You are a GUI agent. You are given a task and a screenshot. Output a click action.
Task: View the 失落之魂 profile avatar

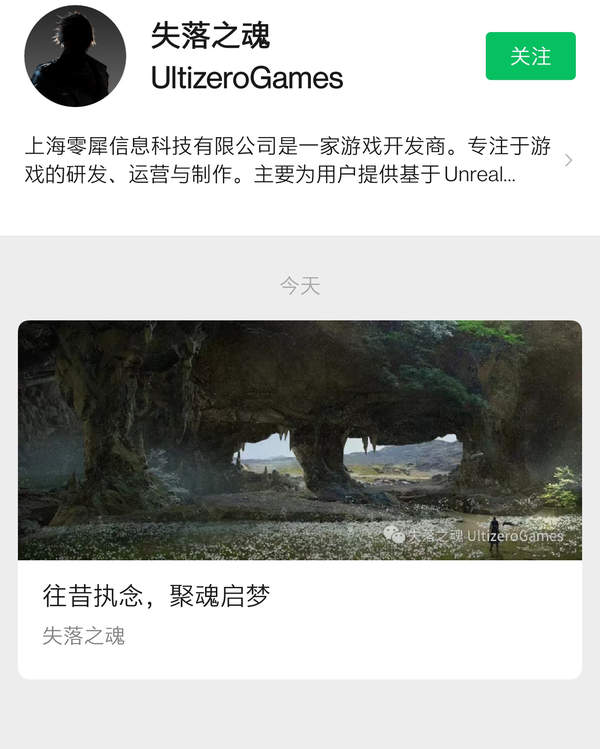click(x=75, y=56)
